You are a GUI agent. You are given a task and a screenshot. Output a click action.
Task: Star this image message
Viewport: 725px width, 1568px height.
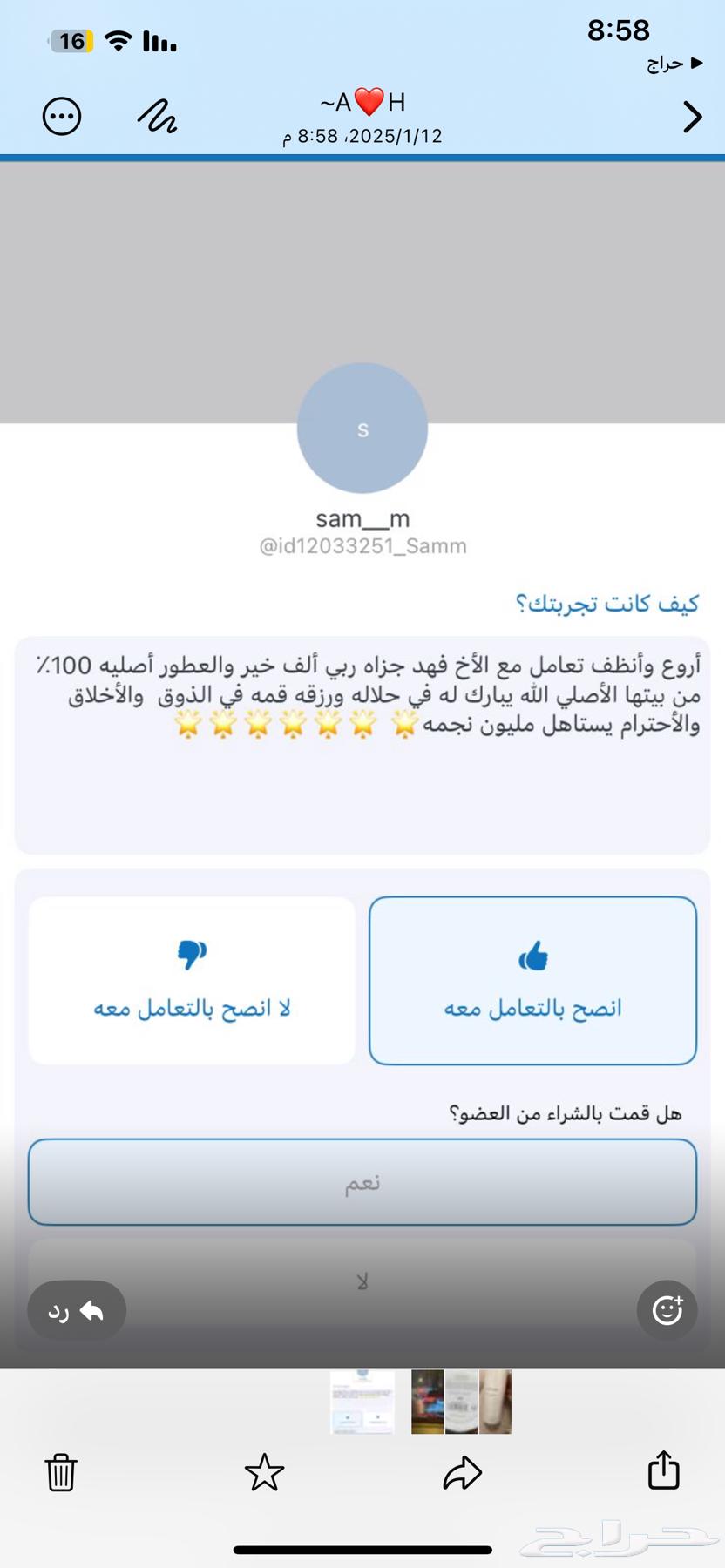[x=264, y=1472]
